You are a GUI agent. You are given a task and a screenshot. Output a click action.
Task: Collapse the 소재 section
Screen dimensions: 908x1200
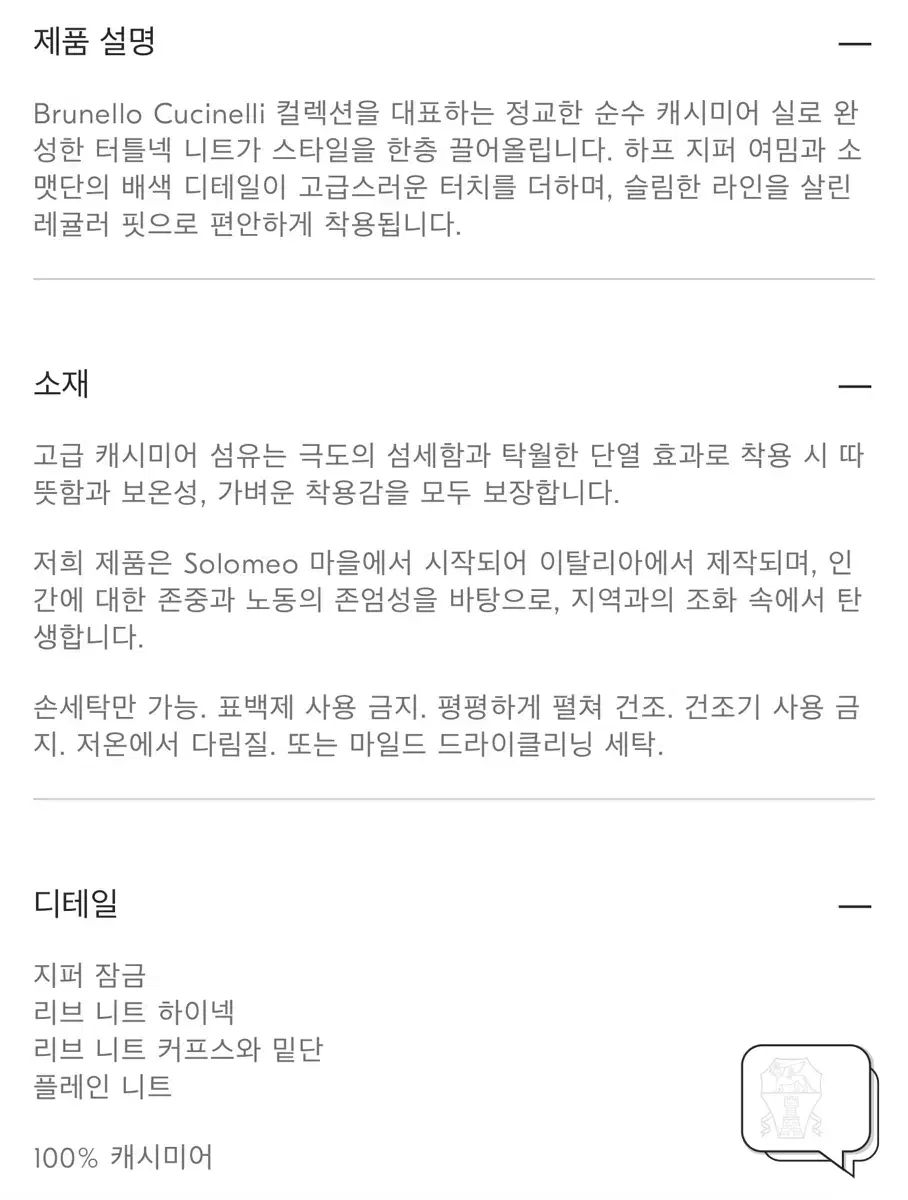[x=854, y=385]
